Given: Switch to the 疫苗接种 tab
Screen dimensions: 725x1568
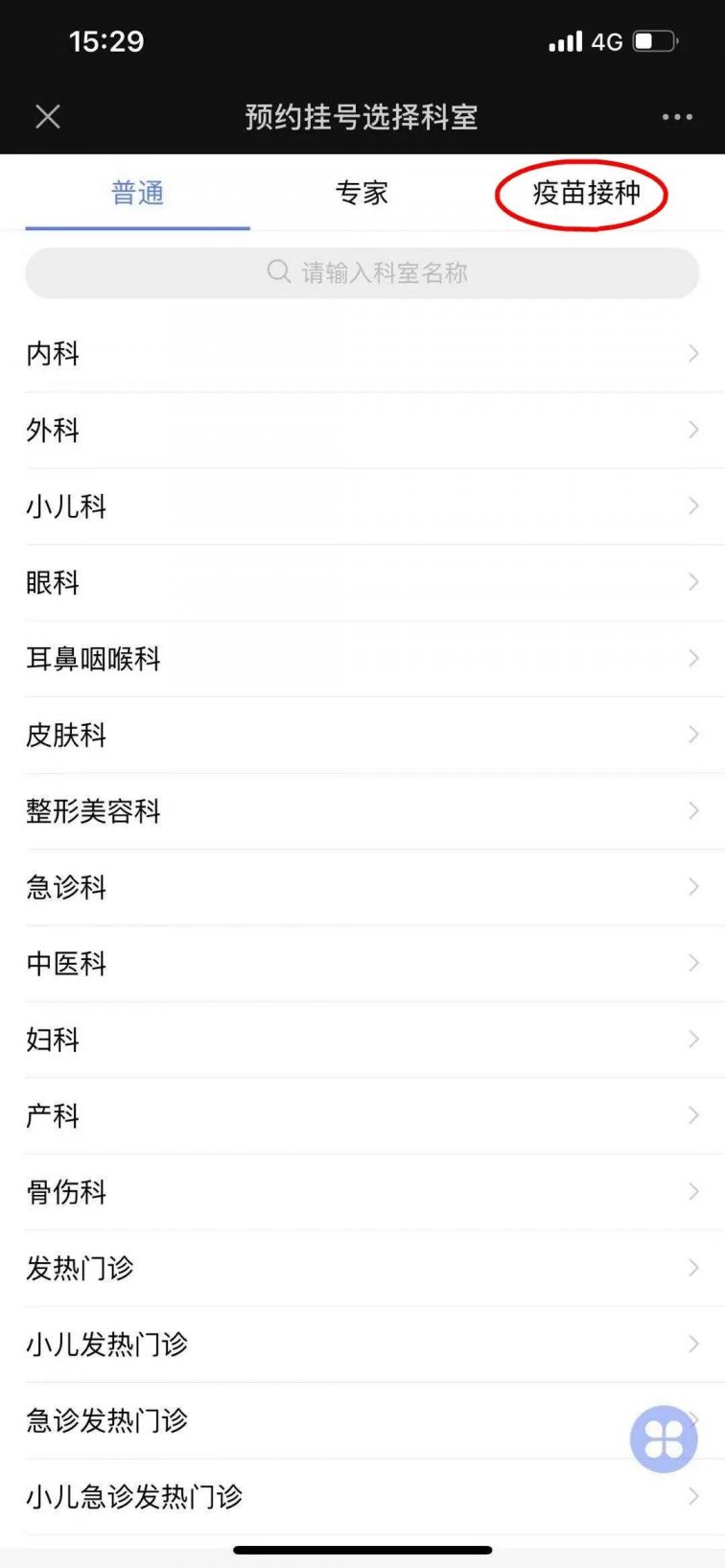Looking at the screenshot, I should tap(585, 193).
